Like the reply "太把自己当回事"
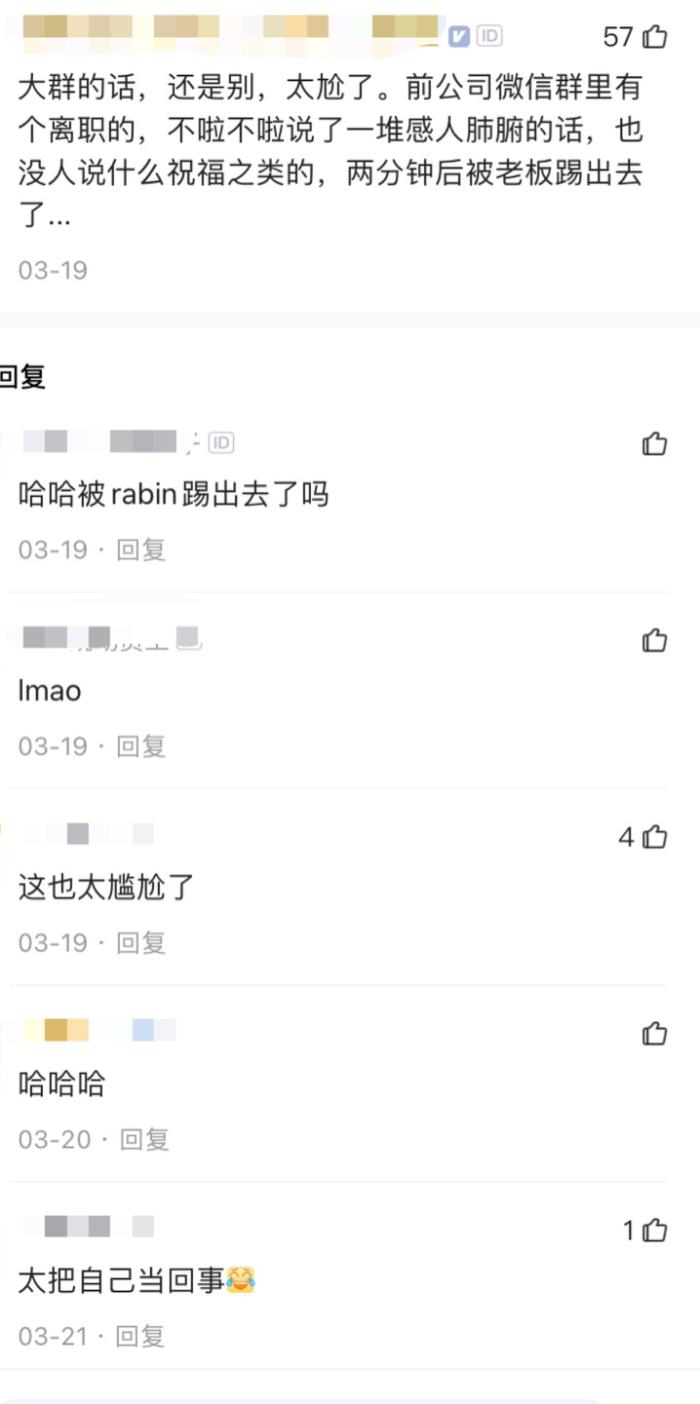The image size is (700, 1404). click(654, 1231)
